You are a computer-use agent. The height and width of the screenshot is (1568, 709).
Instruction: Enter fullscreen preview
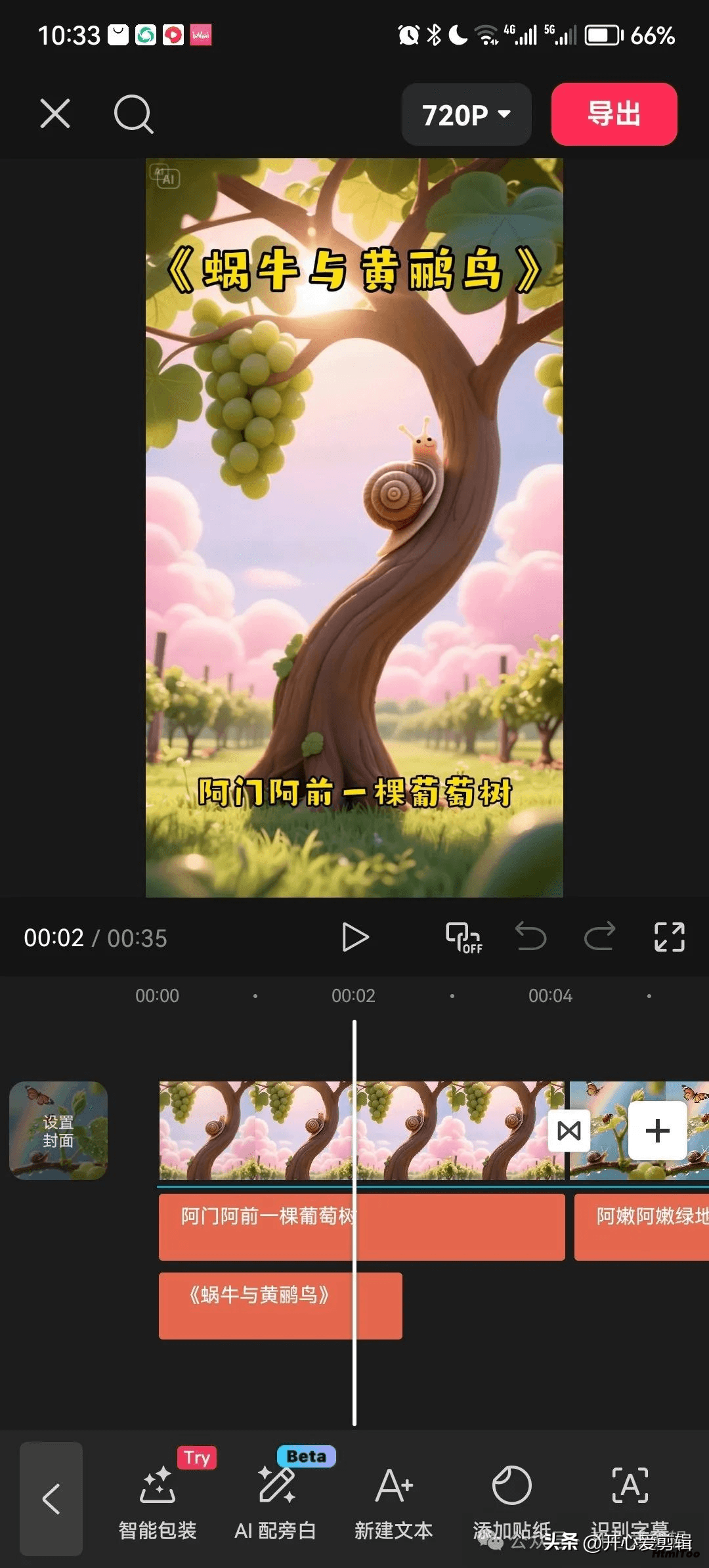click(x=669, y=937)
